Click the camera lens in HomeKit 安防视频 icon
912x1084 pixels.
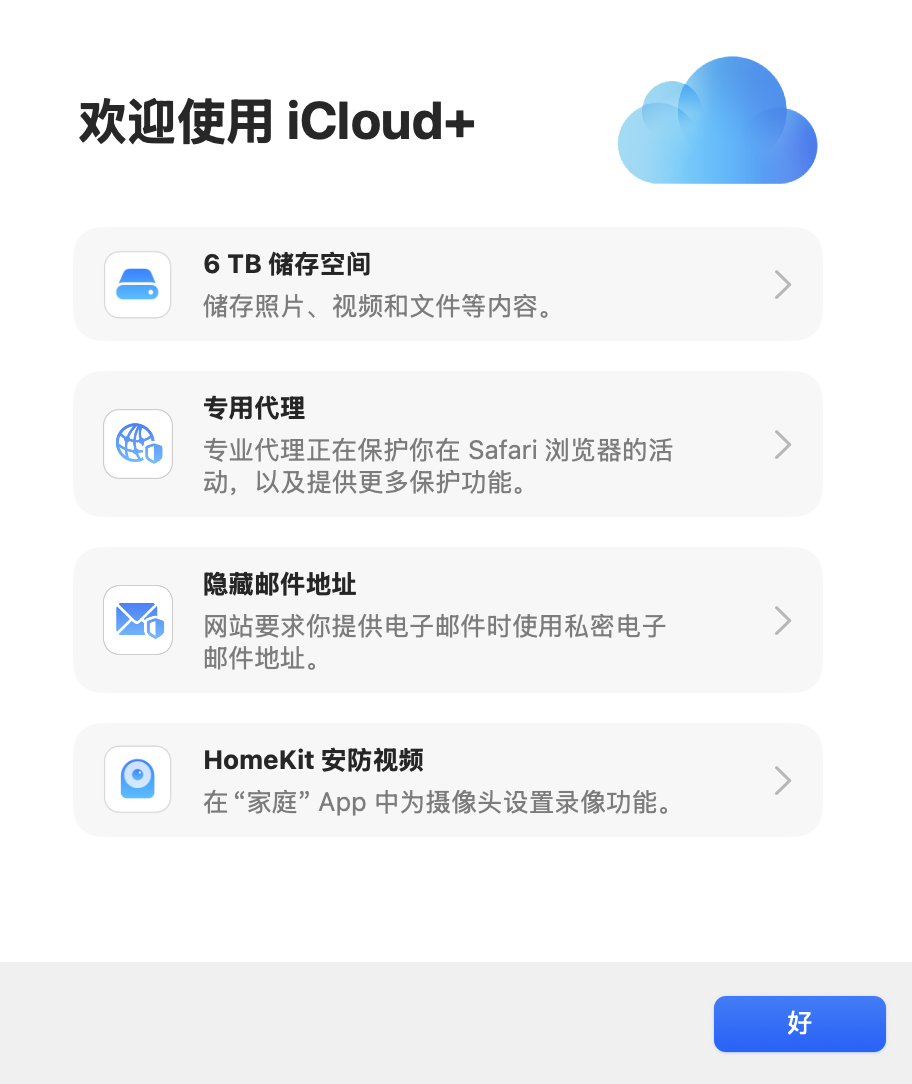(x=135, y=776)
